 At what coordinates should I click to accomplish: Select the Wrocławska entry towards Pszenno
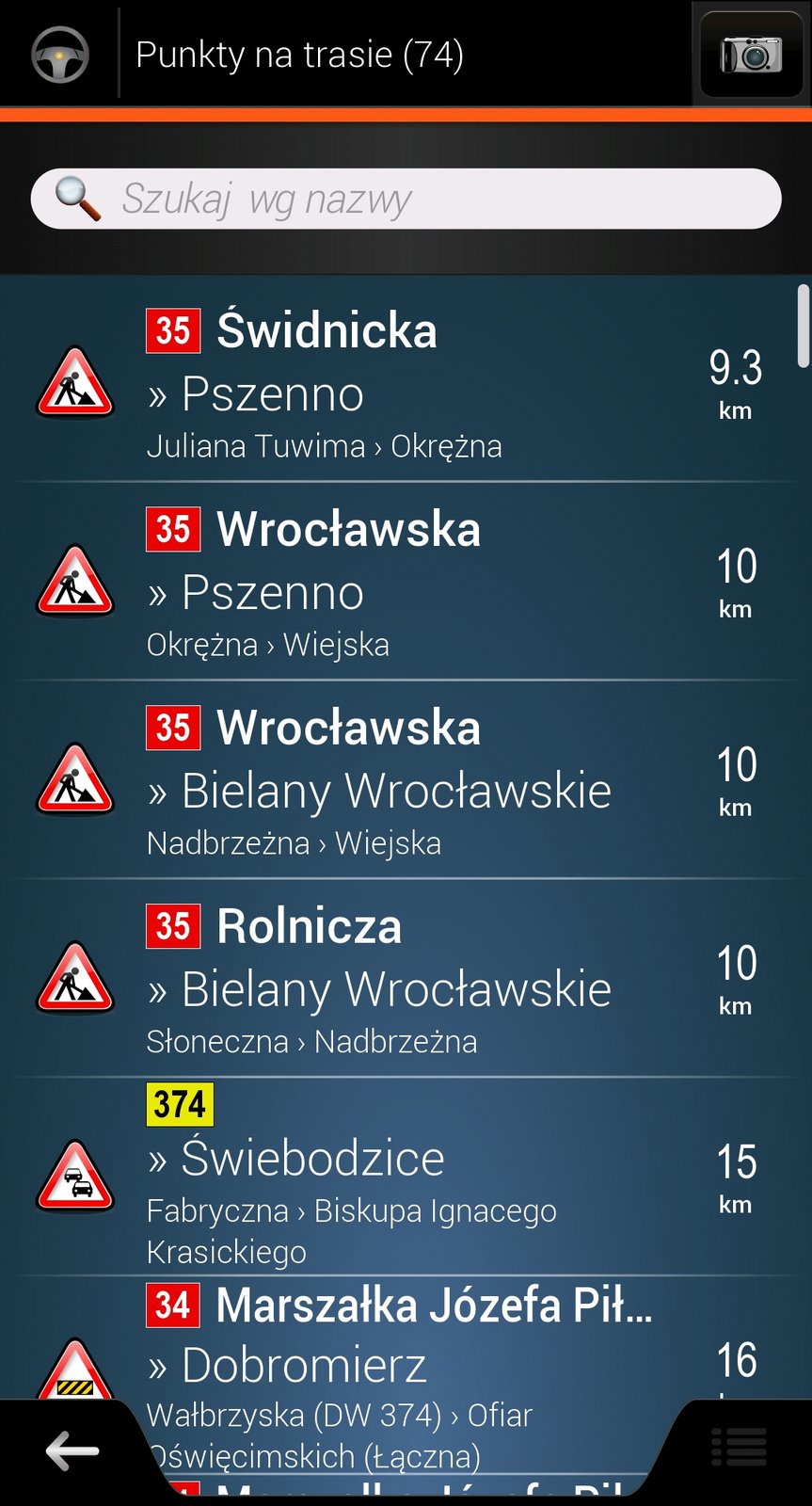coord(406,581)
